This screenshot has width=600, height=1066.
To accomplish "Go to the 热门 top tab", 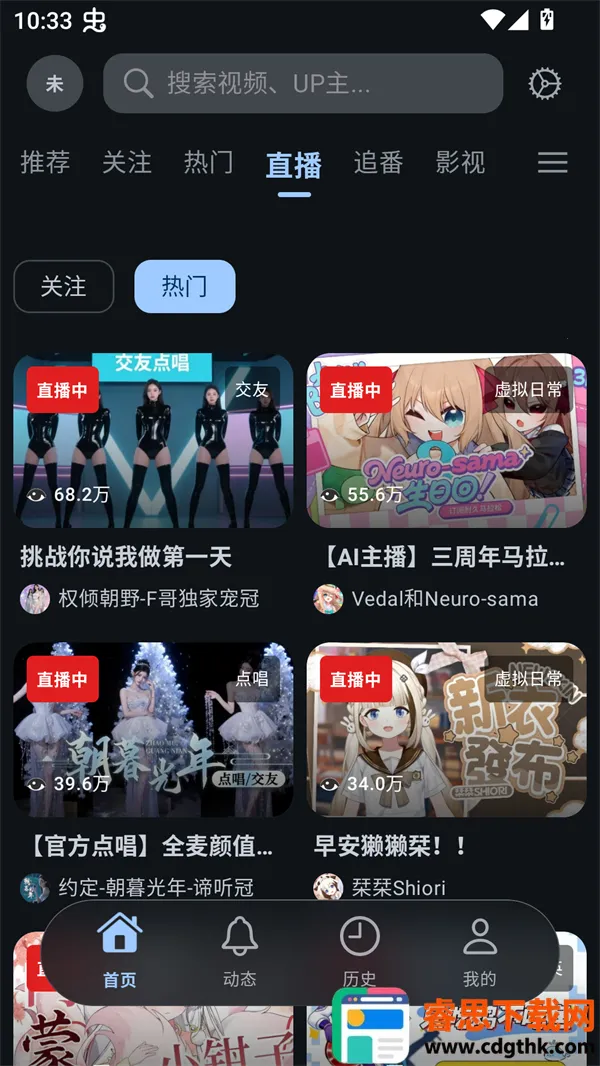I will click(x=209, y=162).
